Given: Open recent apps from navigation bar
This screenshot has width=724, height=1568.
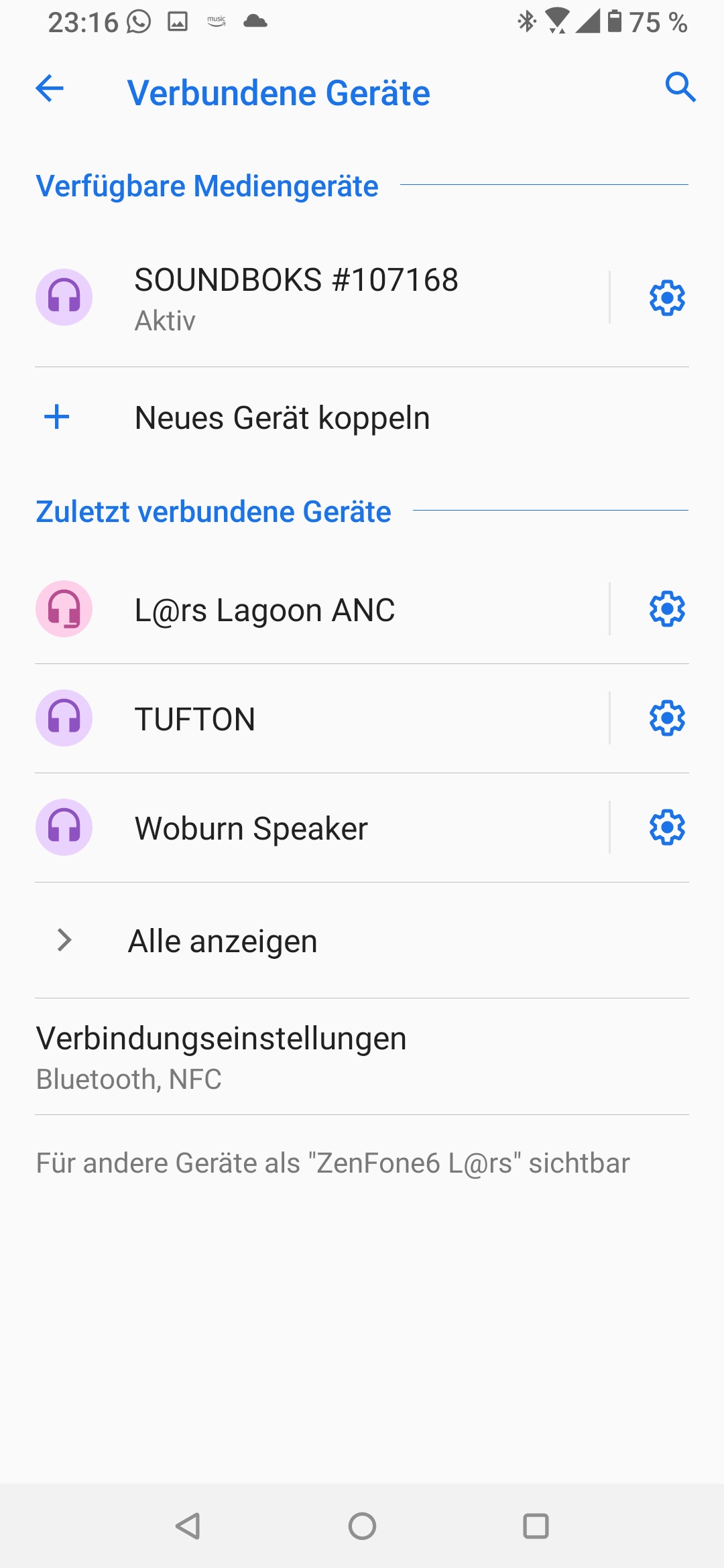Looking at the screenshot, I should [536, 1526].
